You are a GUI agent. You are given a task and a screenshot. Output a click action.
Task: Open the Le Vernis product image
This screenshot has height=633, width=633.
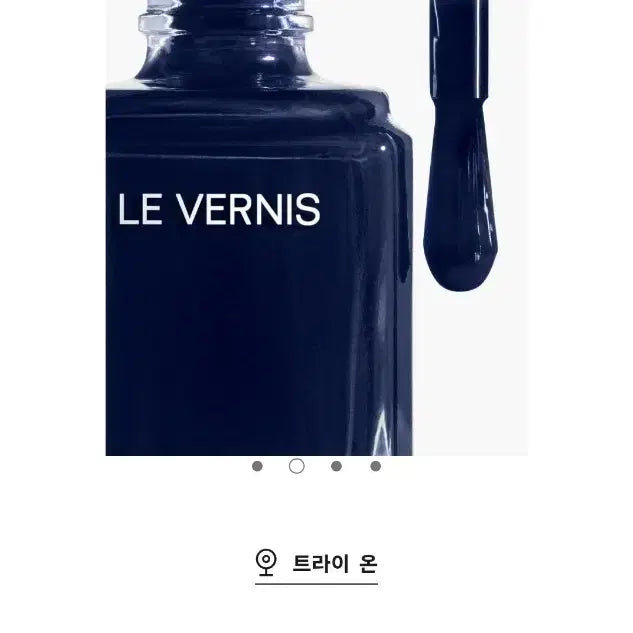click(316, 228)
